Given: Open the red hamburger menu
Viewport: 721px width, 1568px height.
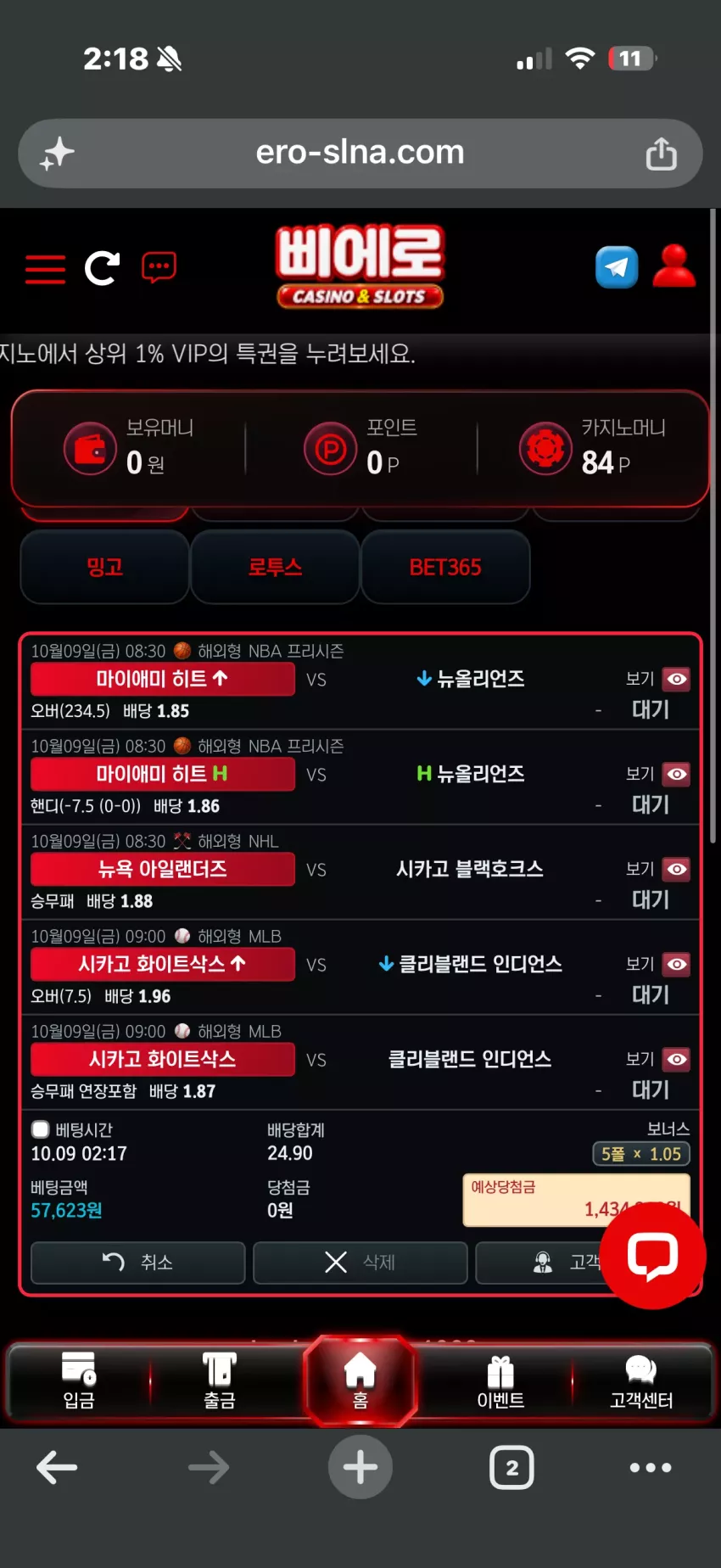Looking at the screenshot, I should (x=45, y=269).
